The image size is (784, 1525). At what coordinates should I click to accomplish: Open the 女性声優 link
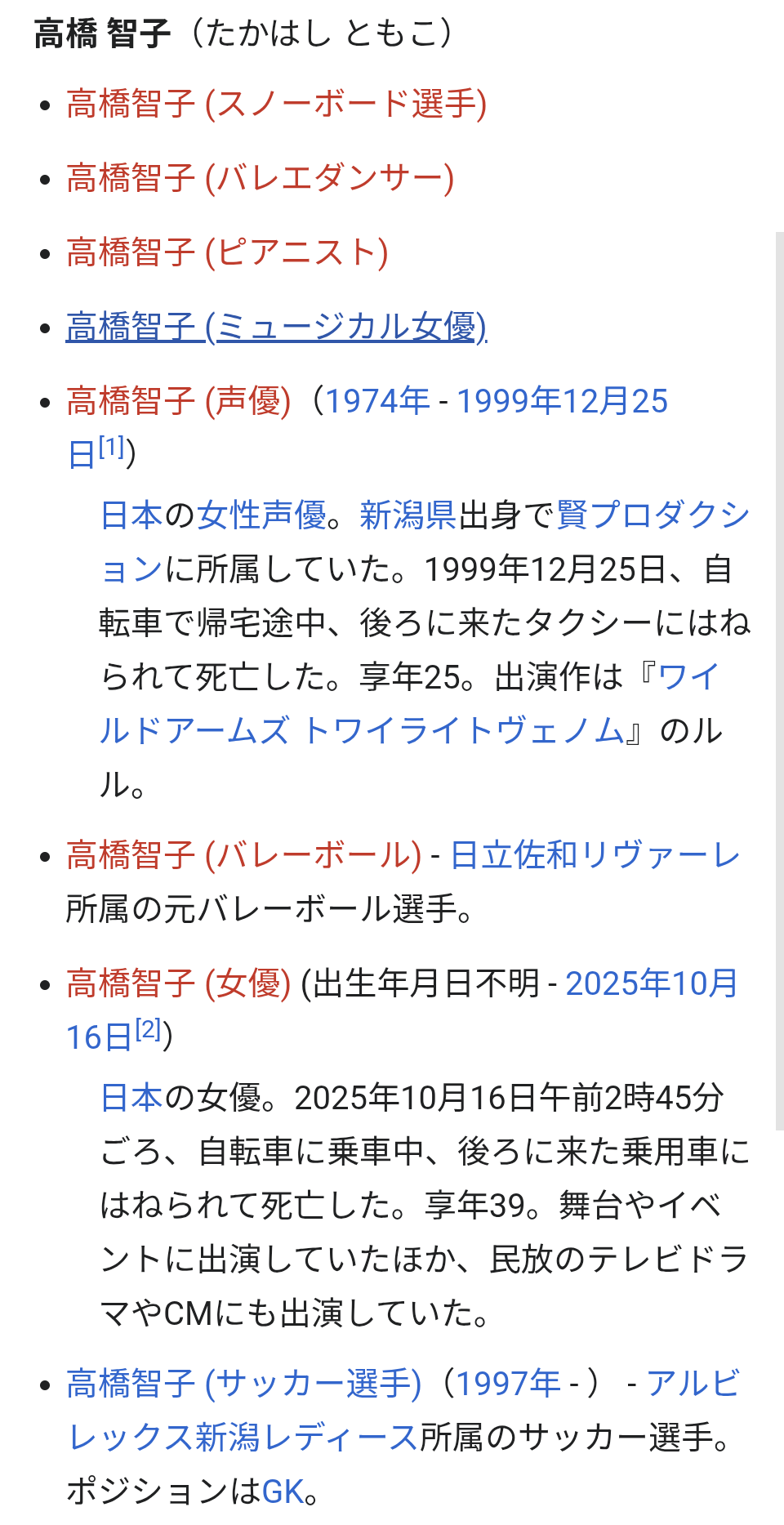coord(261,515)
